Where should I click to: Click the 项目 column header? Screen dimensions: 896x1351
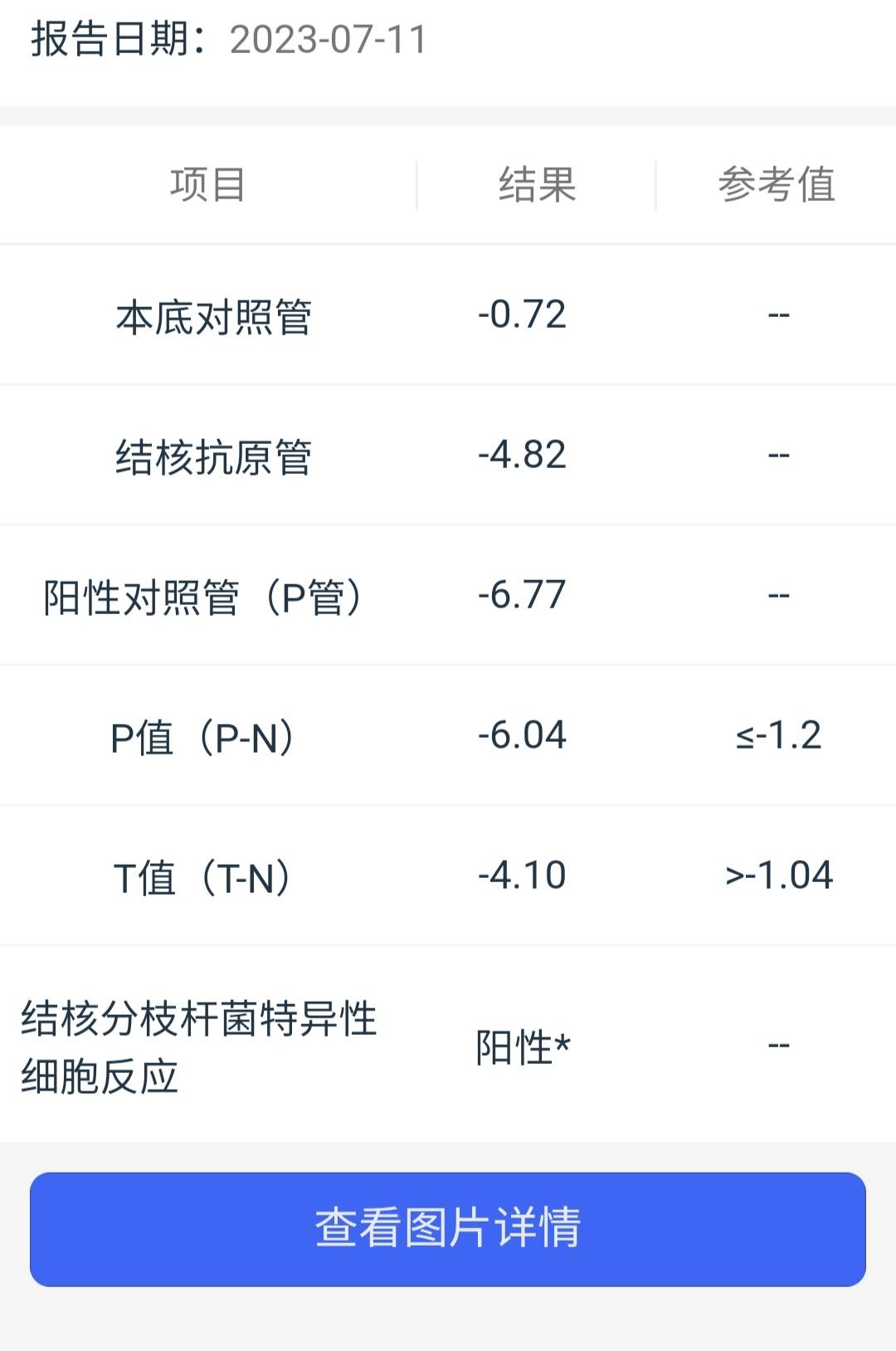(206, 184)
